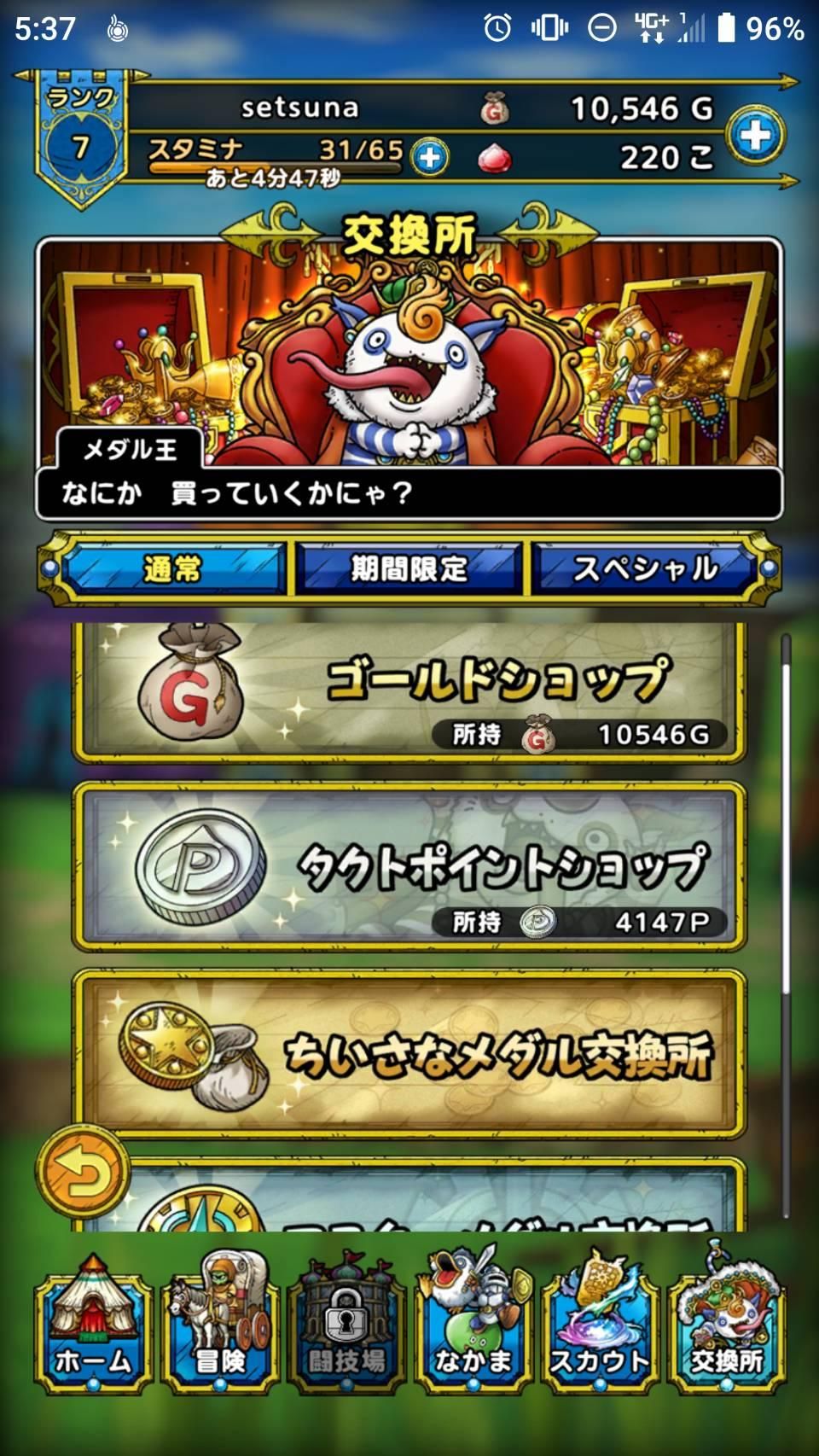Viewport: 819px width, 1456px height.
Task: Switch to the 期間限定 tab
Action: click(x=409, y=568)
